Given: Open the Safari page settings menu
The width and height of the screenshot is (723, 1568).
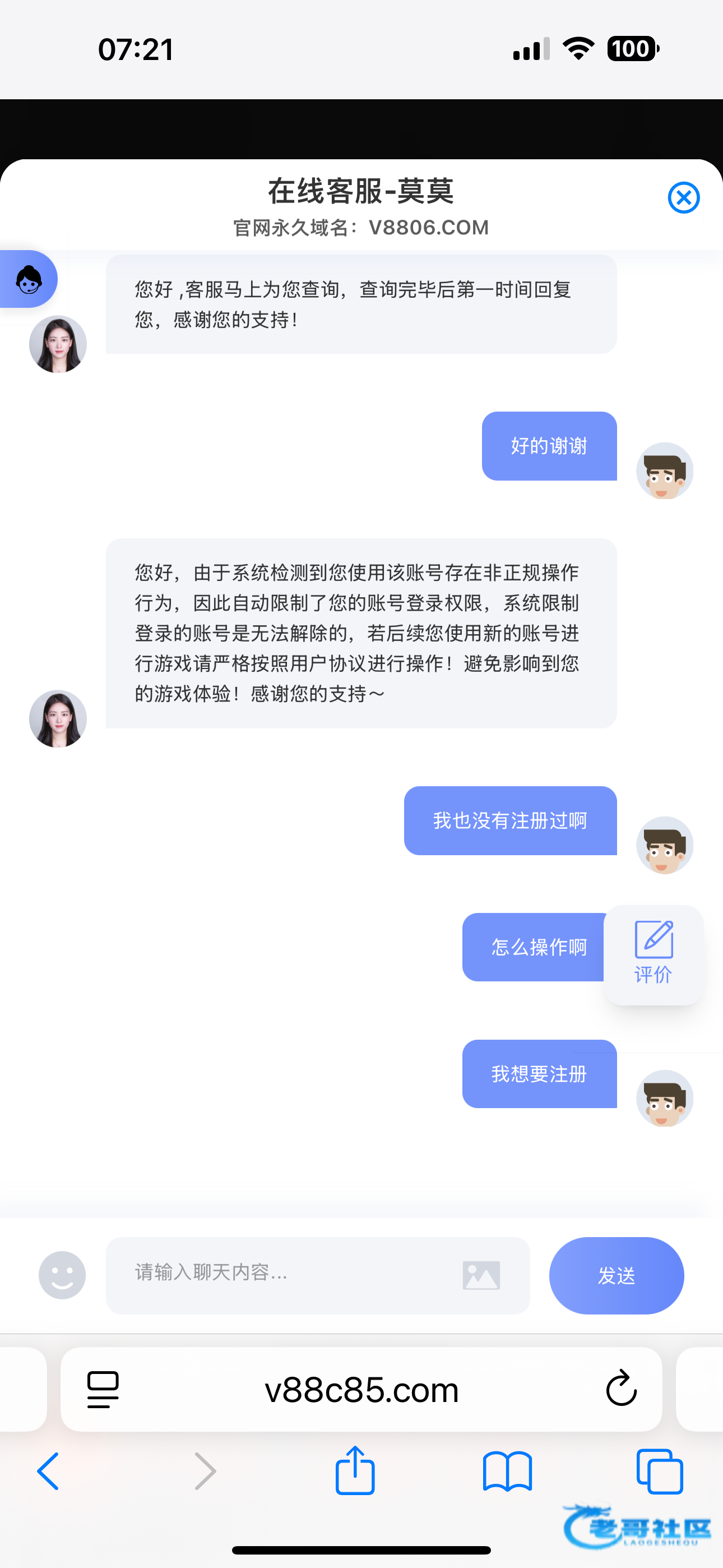Looking at the screenshot, I should 103,1390.
